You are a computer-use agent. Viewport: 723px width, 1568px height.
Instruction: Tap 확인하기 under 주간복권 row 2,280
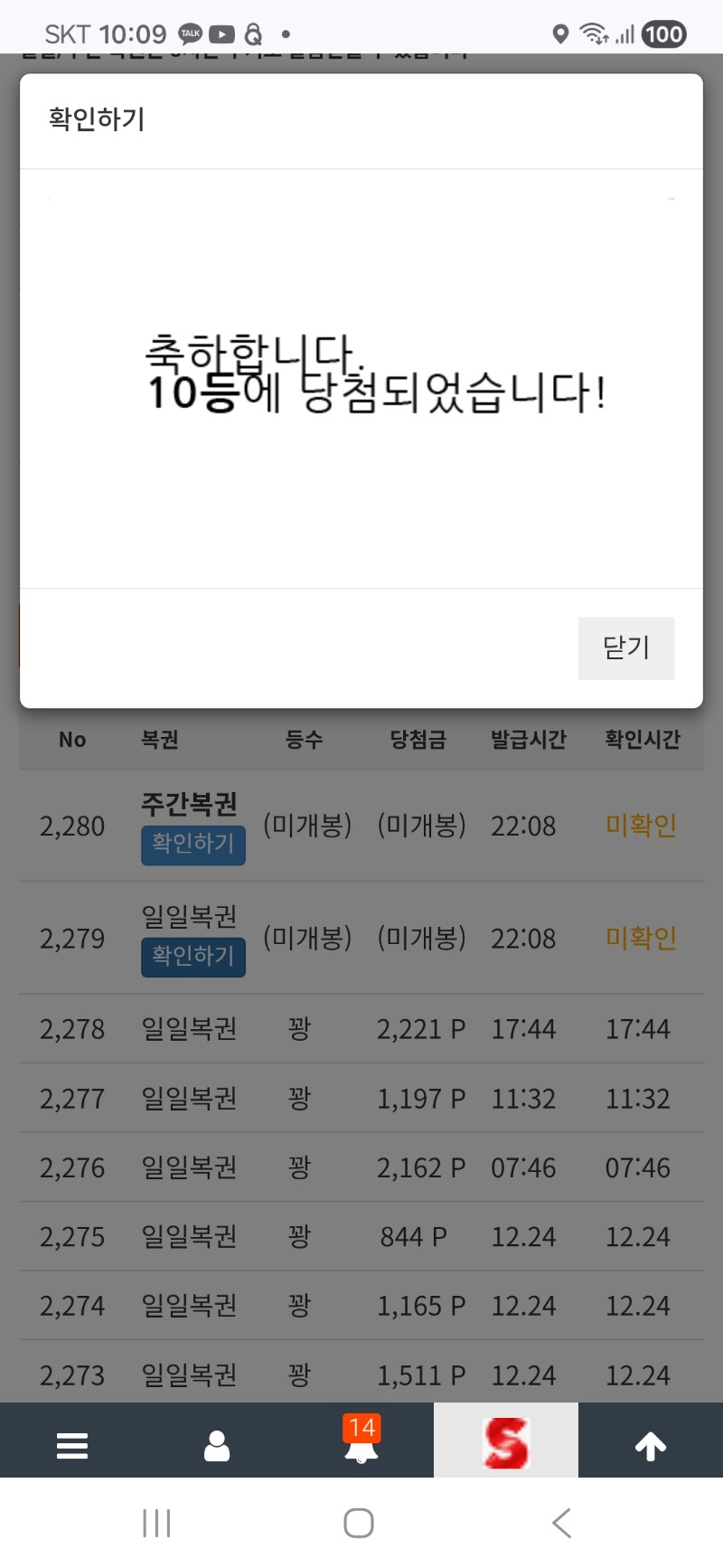click(192, 845)
